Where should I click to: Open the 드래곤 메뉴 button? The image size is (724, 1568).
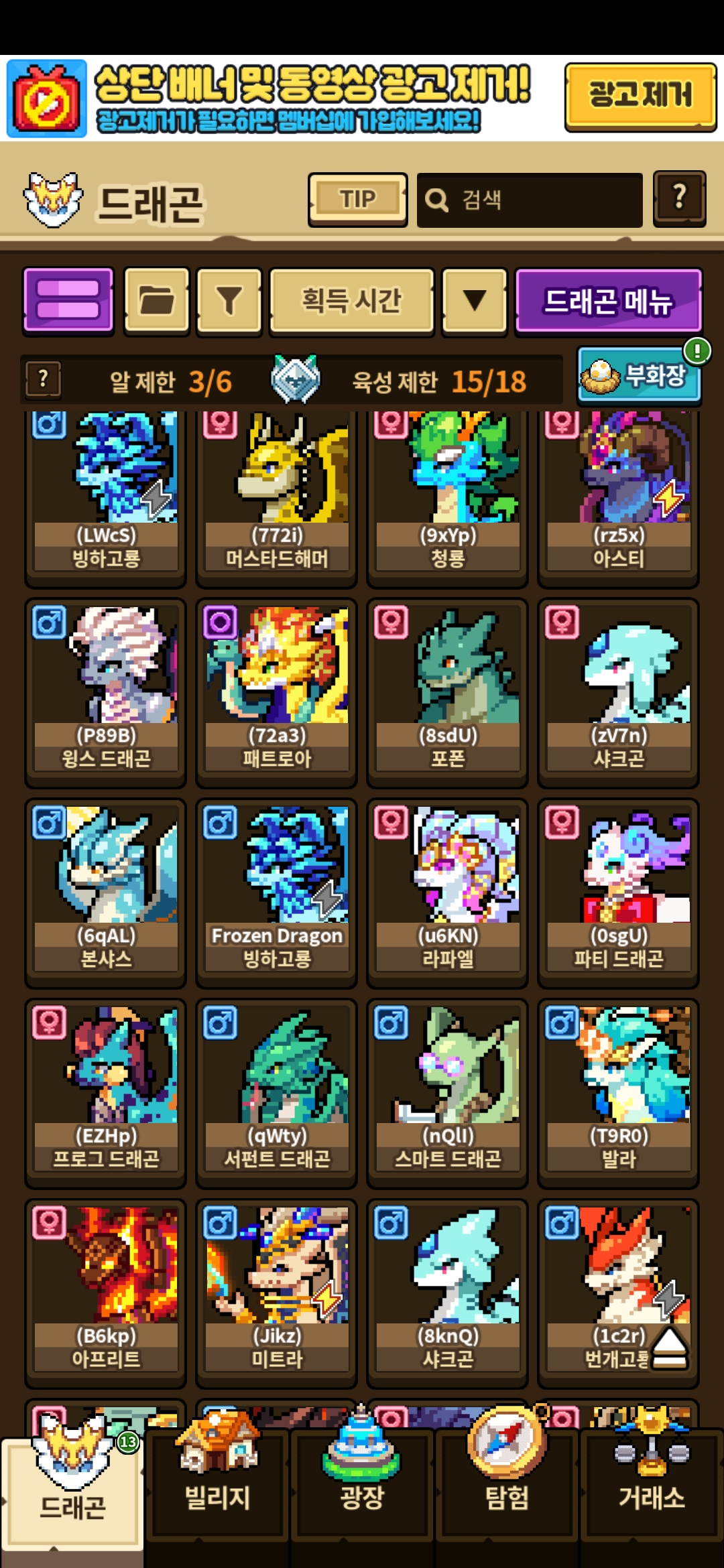click(609, 300)
